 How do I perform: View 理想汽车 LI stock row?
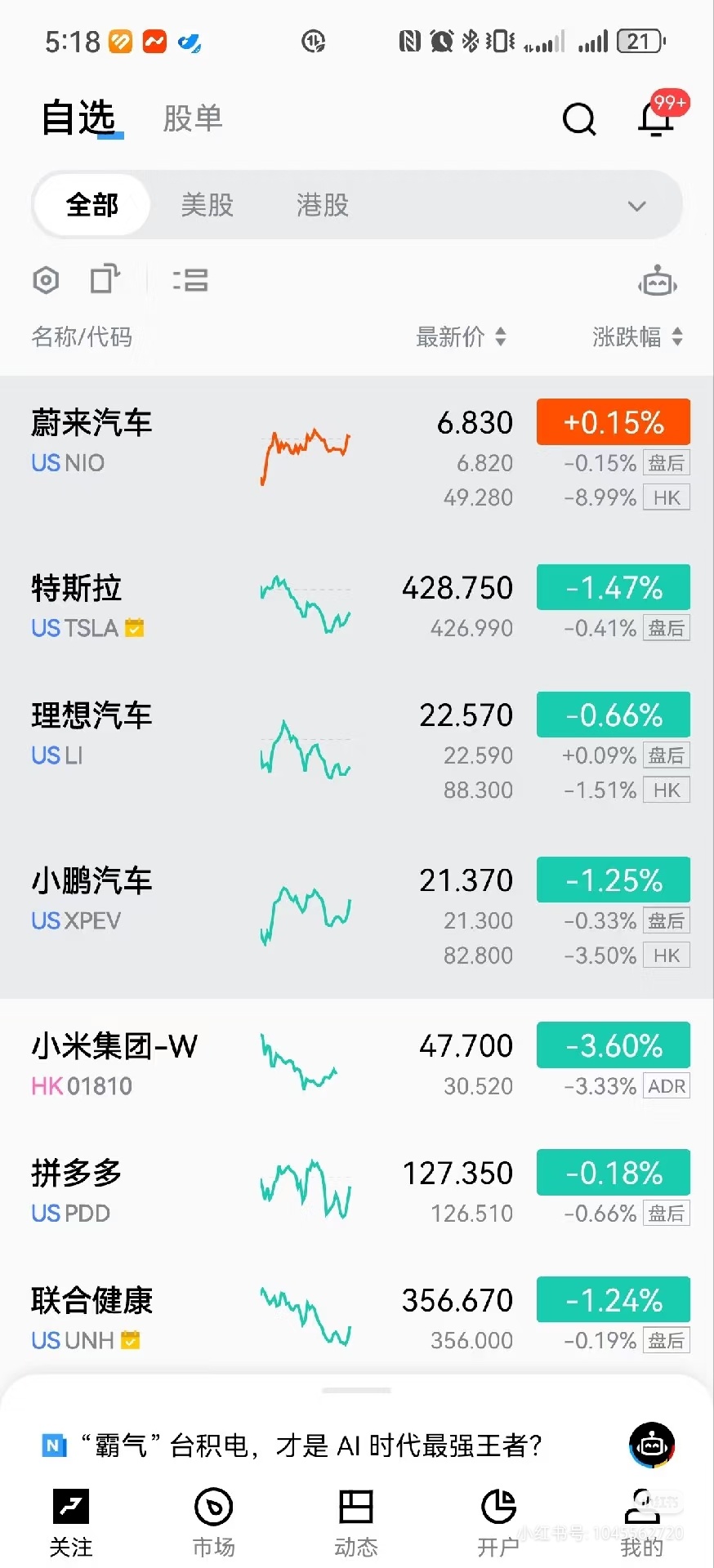coord(91,733)
